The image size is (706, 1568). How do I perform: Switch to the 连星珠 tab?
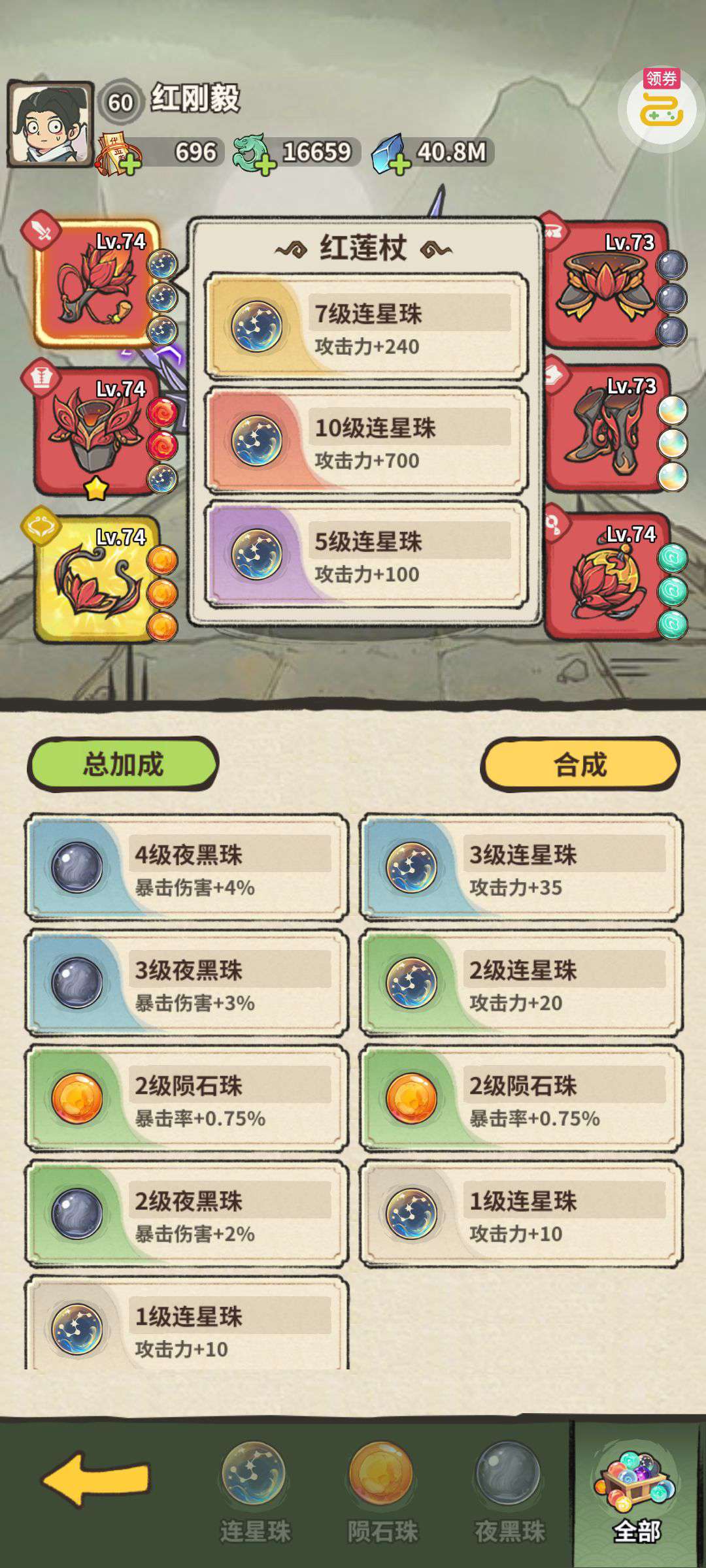tap(254, 1492)
